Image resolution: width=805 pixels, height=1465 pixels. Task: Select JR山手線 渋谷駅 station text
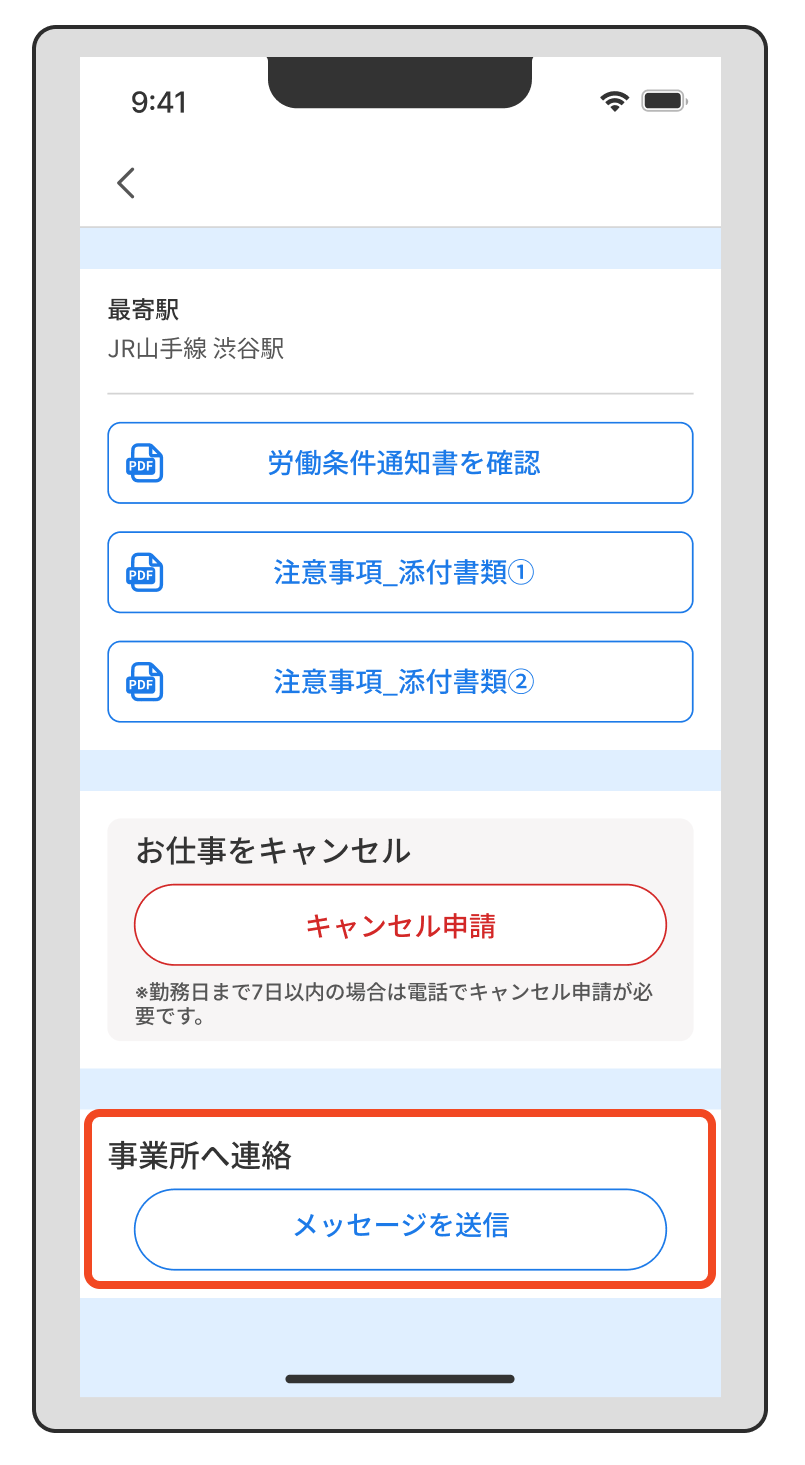coord(196,349)
